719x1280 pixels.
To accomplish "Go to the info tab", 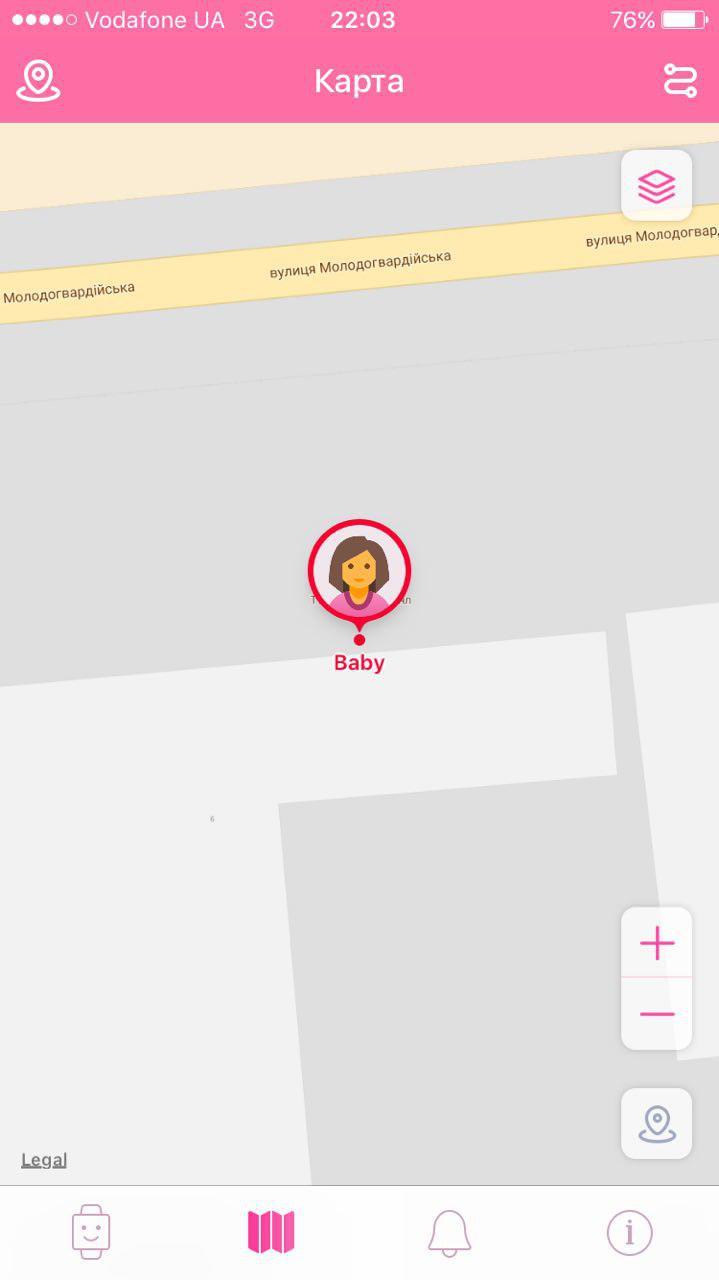I will [x=629, y=1232].
